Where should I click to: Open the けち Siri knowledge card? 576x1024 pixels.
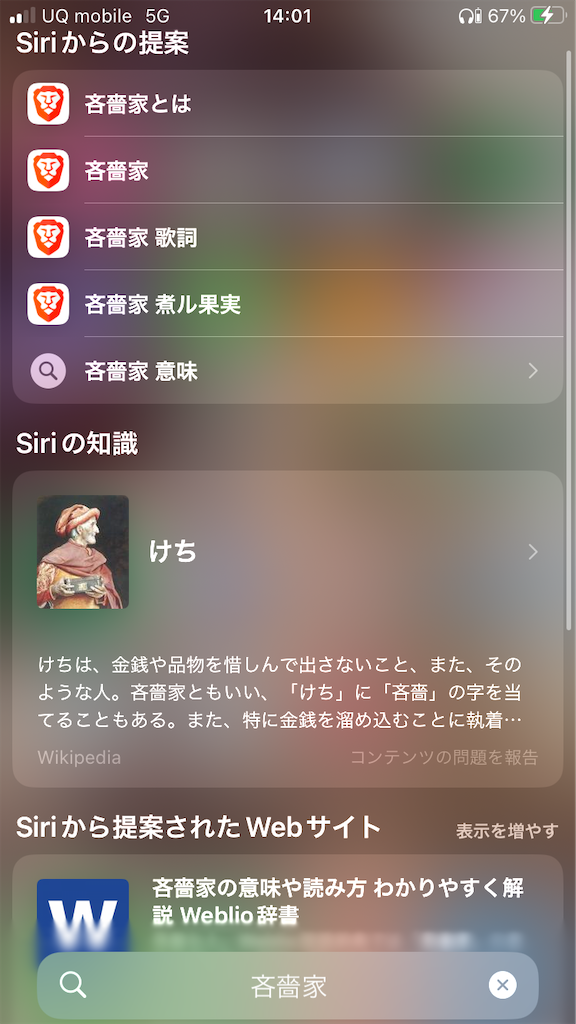287,552
